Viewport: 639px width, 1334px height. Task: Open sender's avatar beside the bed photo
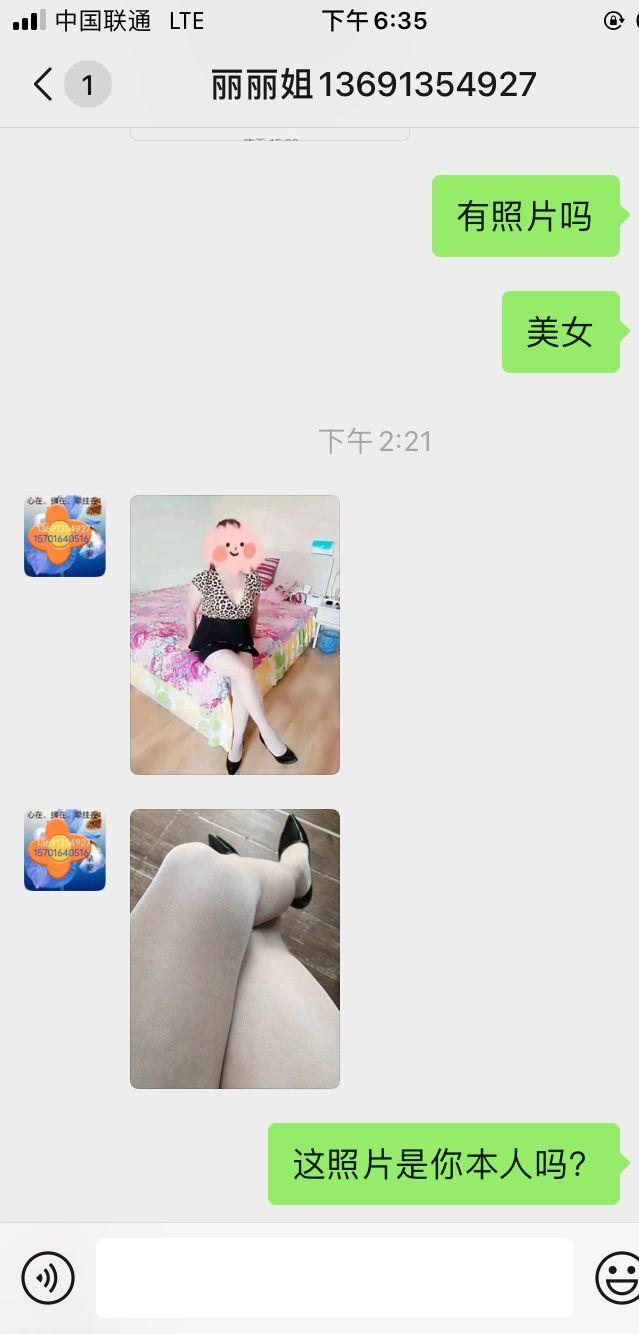tap(65, 536)
